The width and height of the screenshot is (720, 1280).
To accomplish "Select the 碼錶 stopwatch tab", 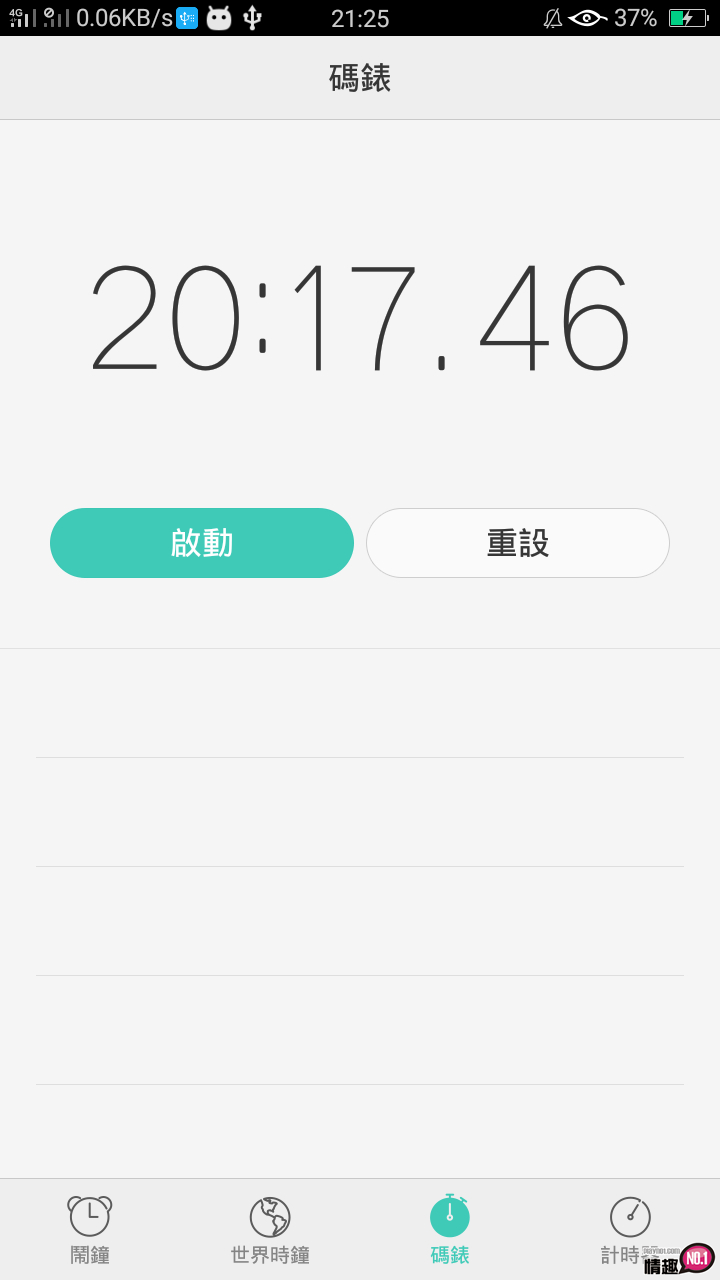I will point(450,1229).
